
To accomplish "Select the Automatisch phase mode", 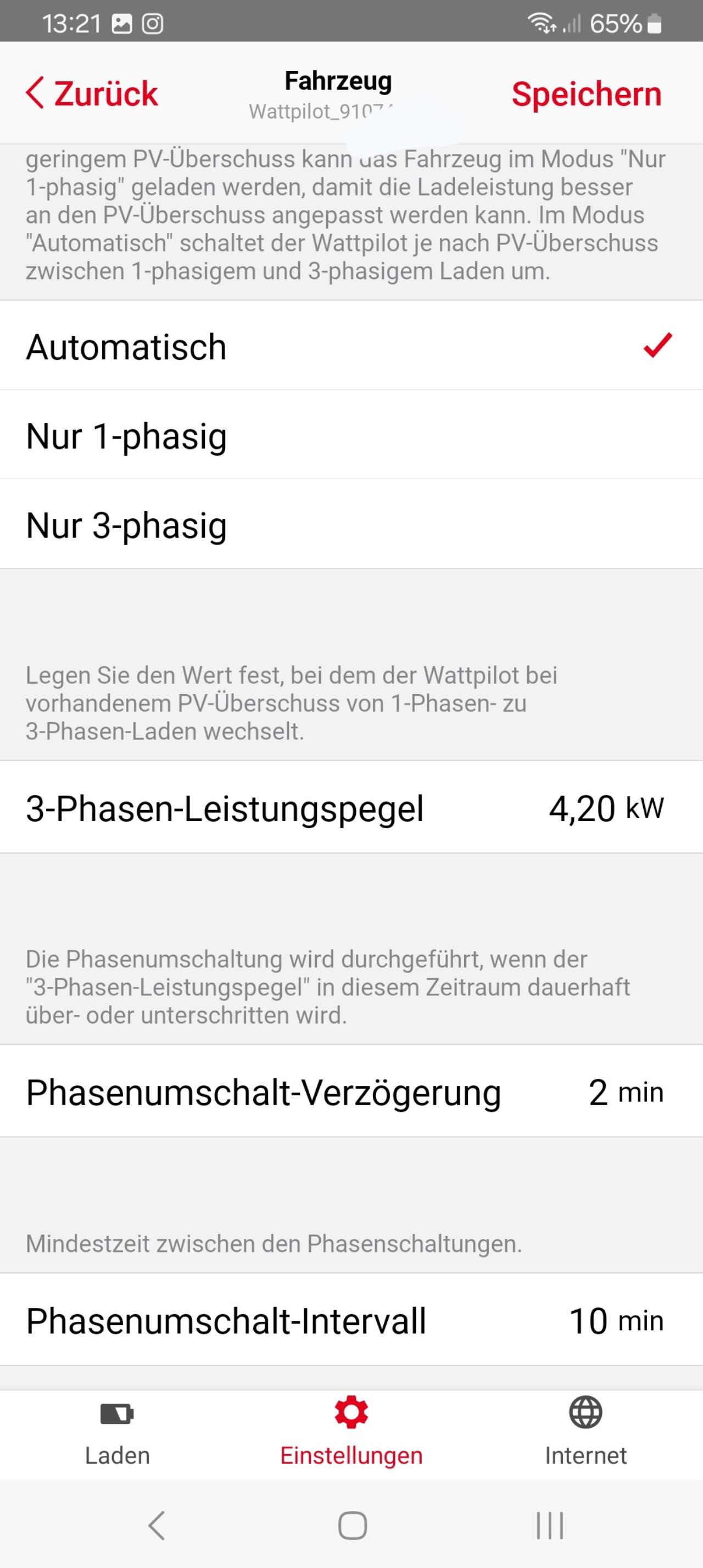I will (x=351, y=346).
